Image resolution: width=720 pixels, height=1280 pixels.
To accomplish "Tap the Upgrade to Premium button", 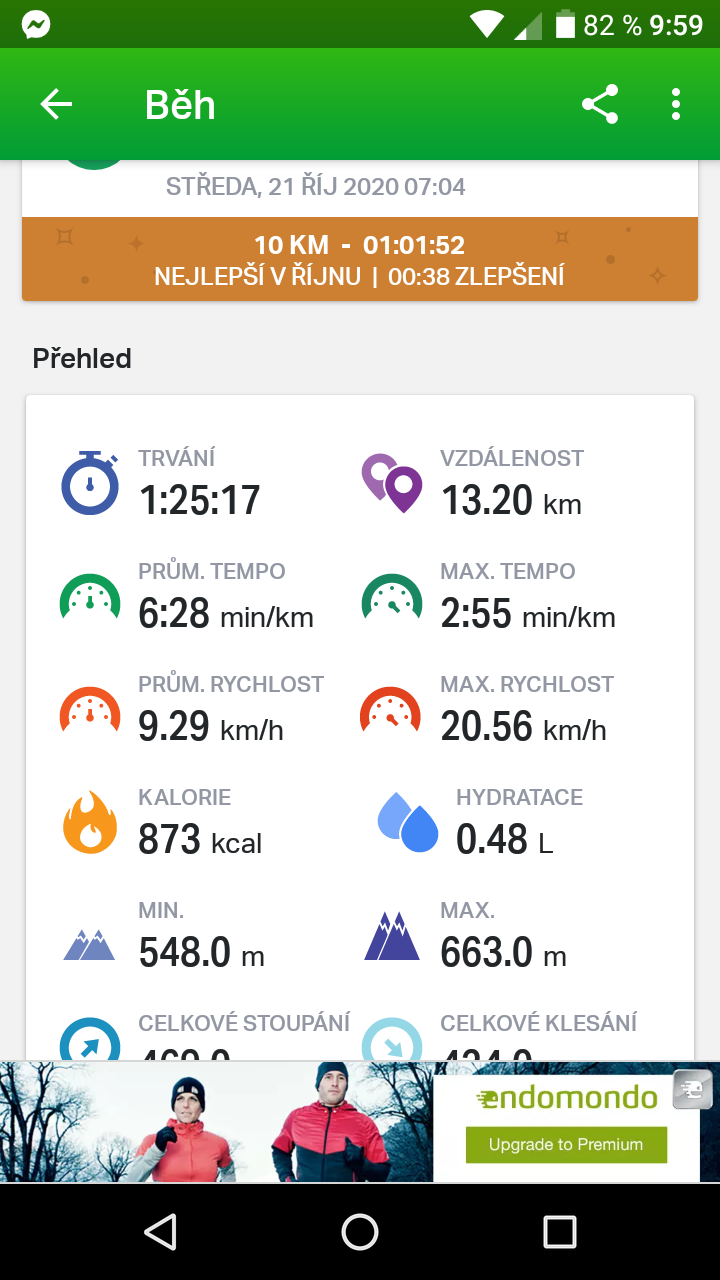I will pyautogui.click(x=566, y=1144).
